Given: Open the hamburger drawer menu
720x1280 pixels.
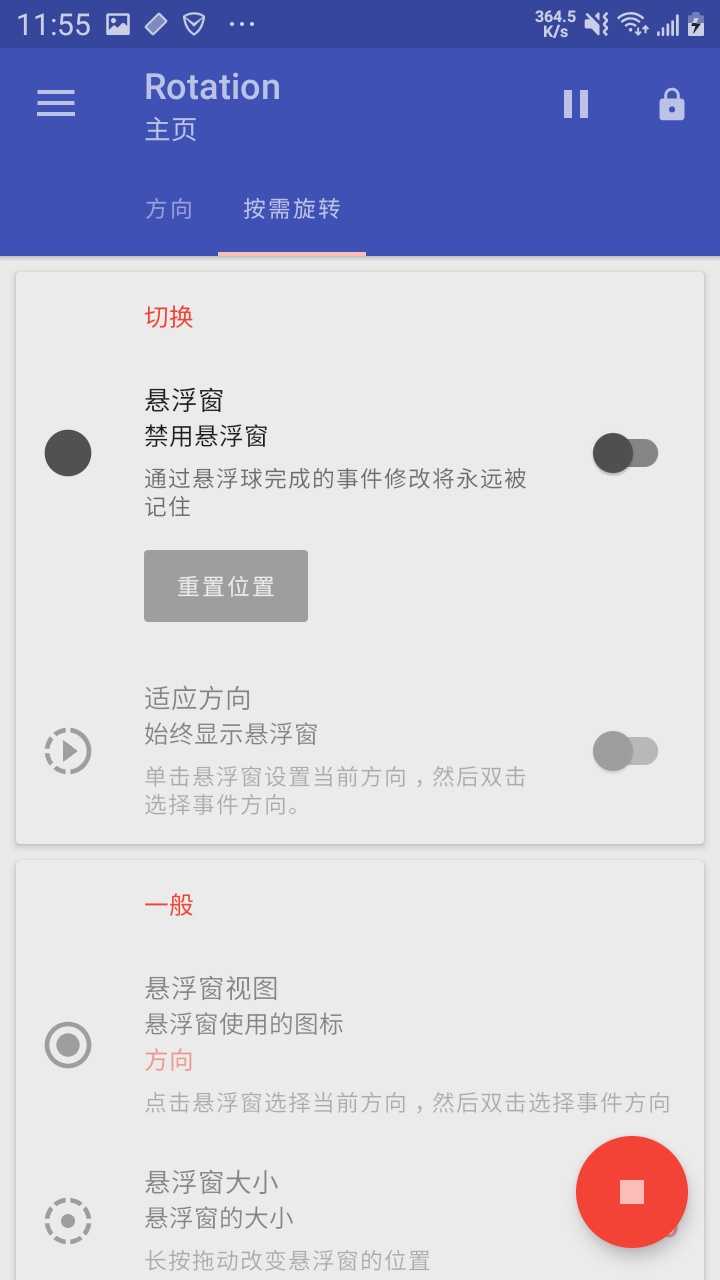Looking at the screenshot, I should [x=56, y=103].
